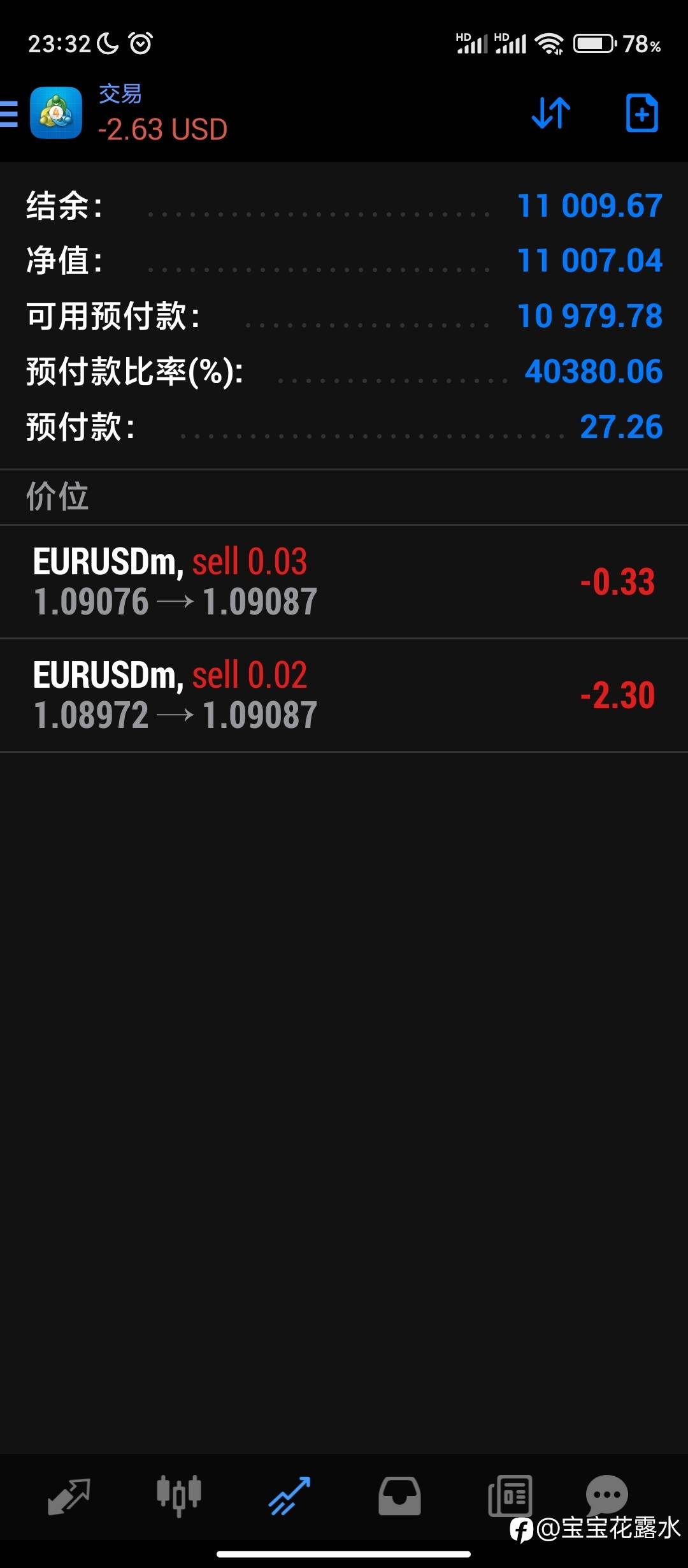Open the EURUSDm sell 0.02 position
The image size is (688, 1568).
click(344, 695)
